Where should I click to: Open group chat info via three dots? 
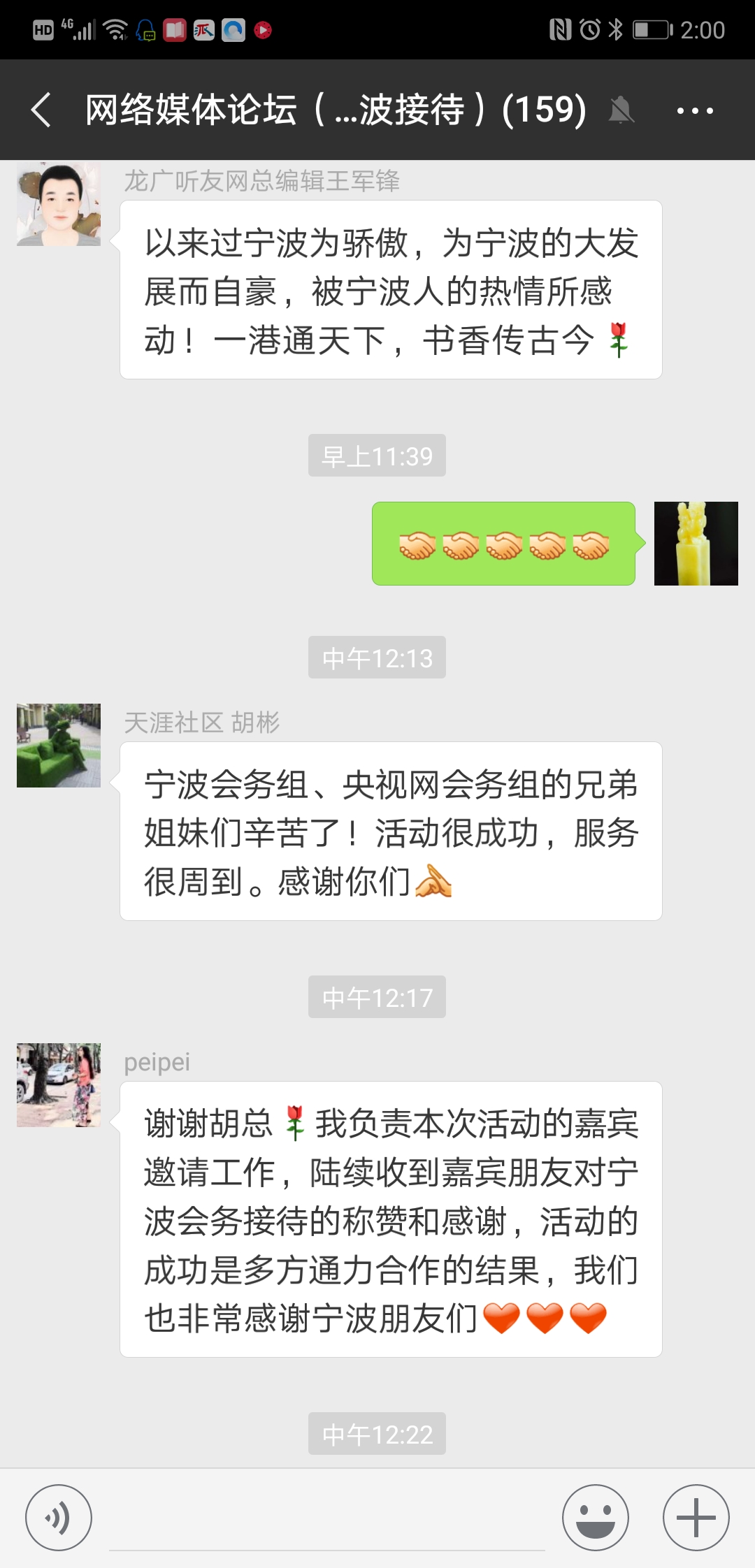point(695,110)
